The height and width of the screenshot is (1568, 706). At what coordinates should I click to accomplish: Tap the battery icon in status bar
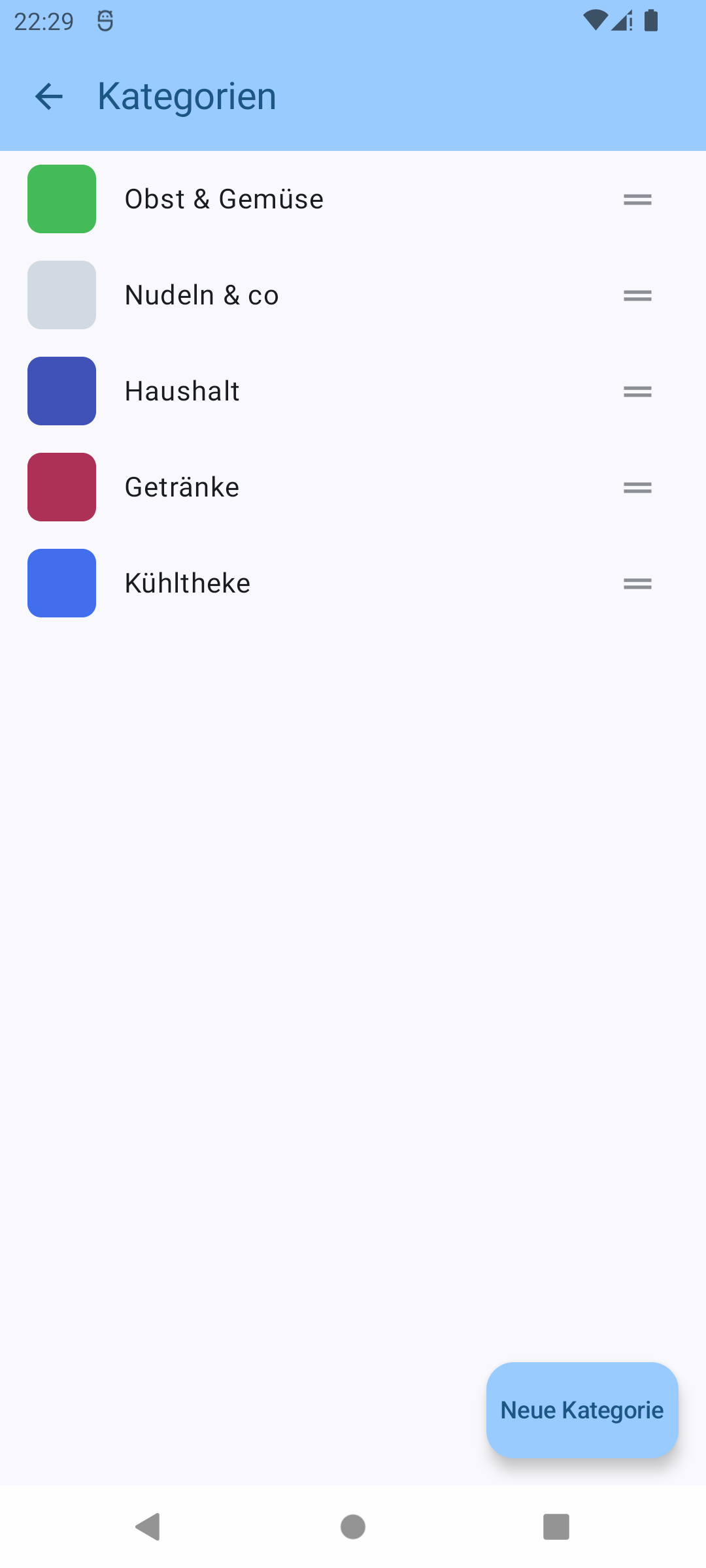point(651,22)
